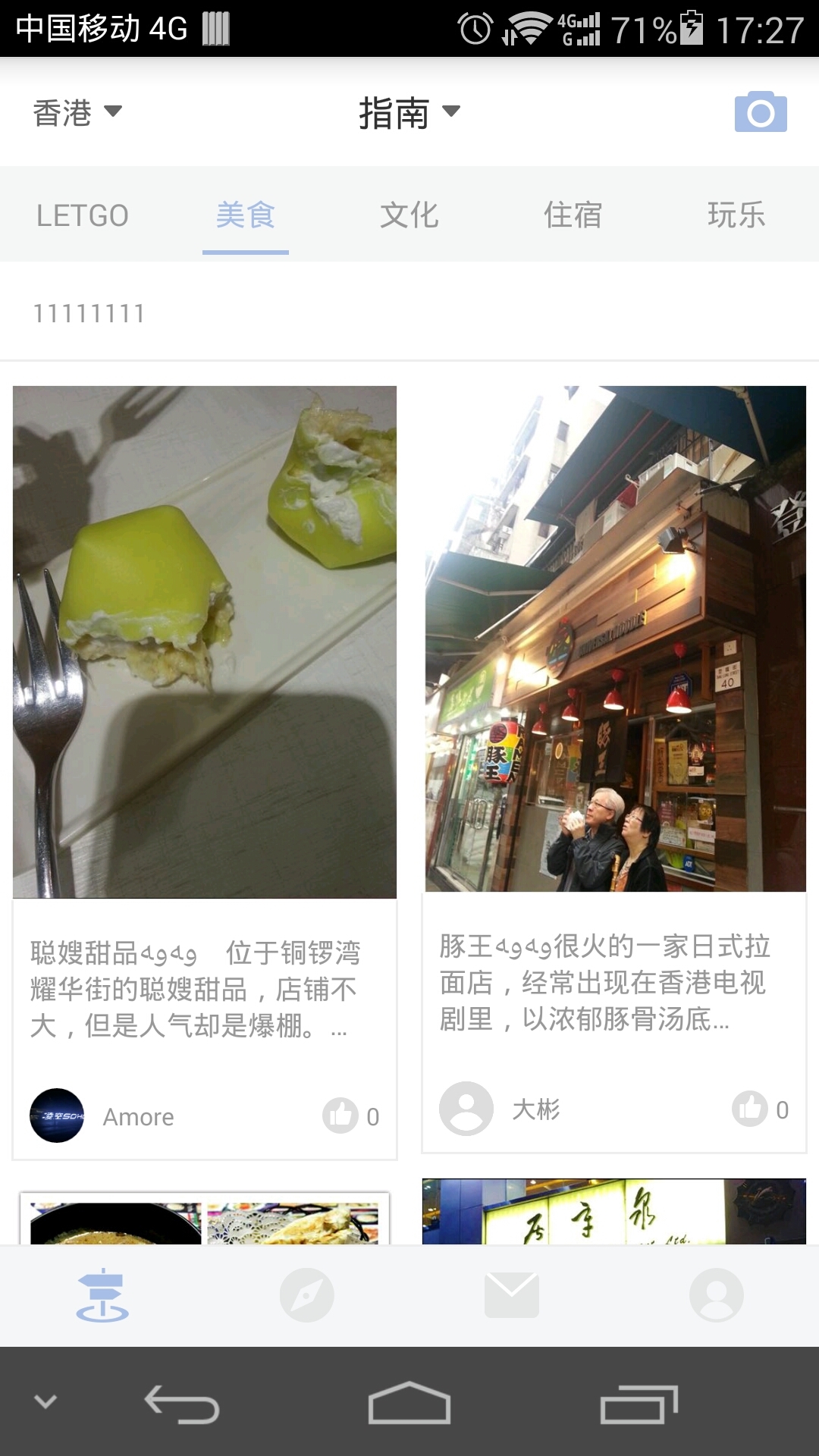819x1456 pixels.
Task: Expand the 指南 title dropdown
Action: [409, 113]
